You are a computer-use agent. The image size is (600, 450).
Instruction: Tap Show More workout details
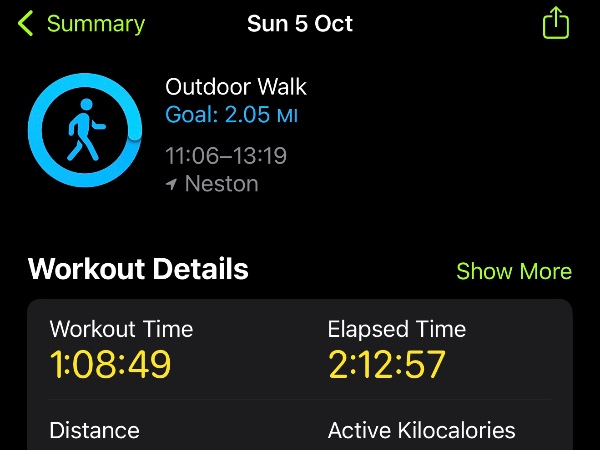(513, 271)
